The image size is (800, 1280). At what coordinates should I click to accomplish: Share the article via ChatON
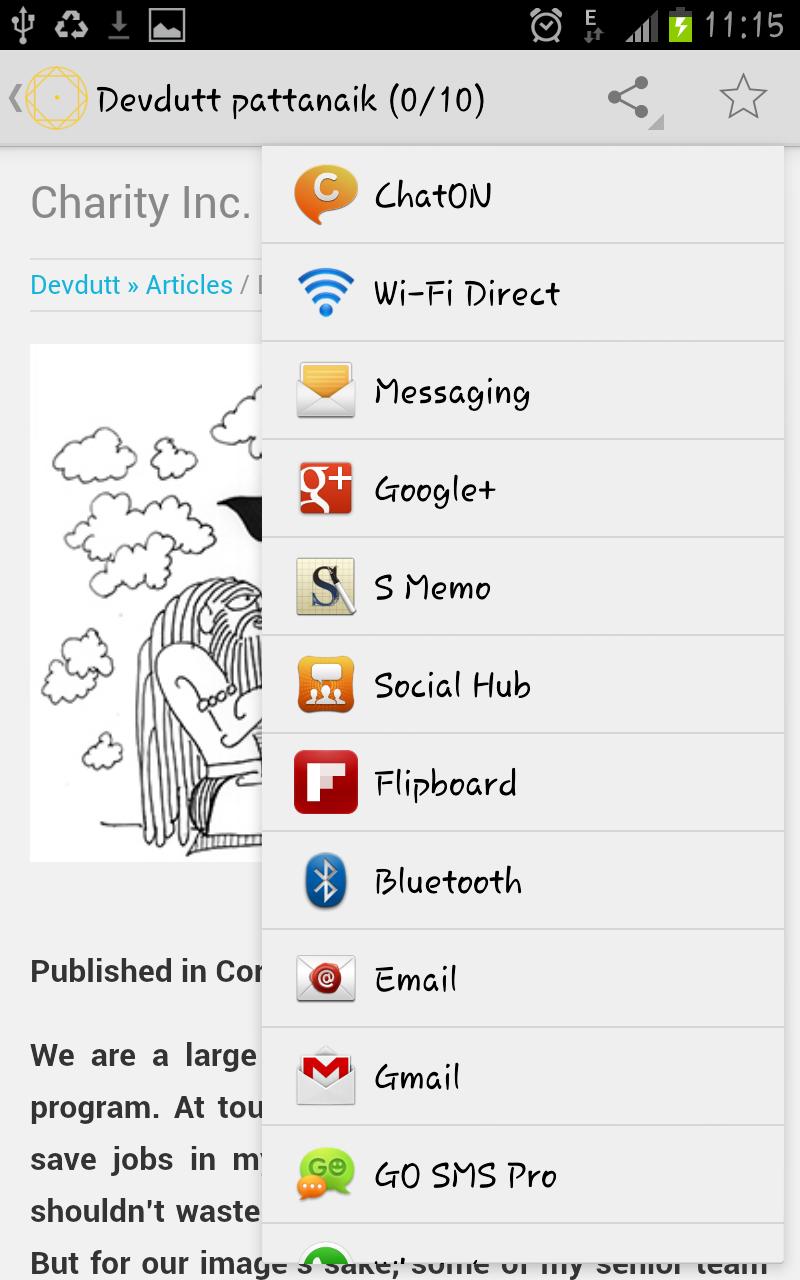(x=522, y=195)
